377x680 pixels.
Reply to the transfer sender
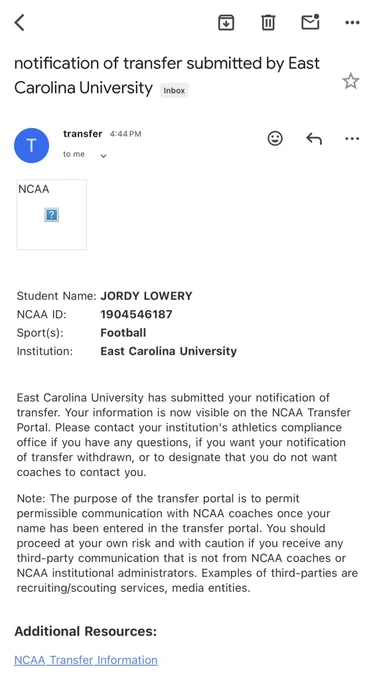point(314,139)
